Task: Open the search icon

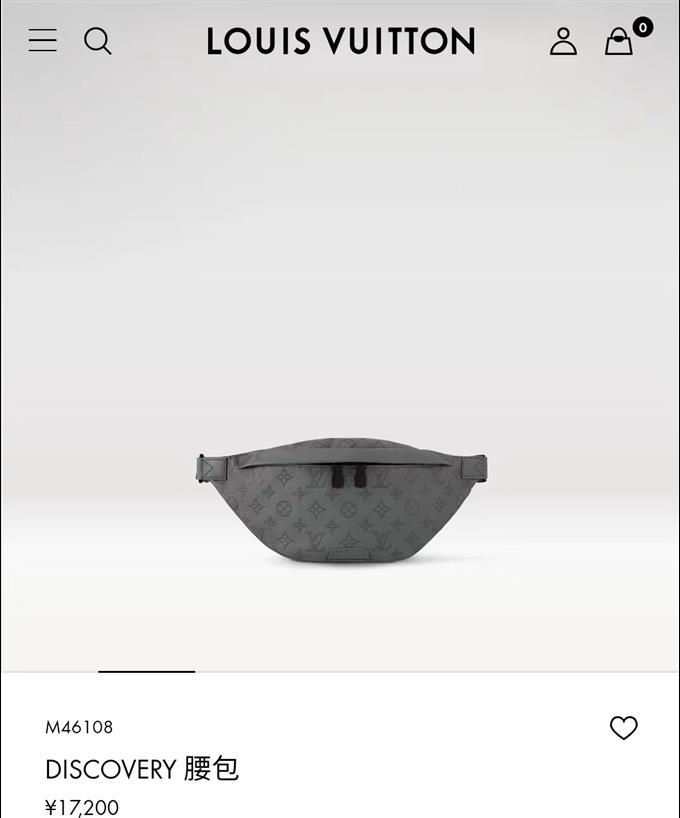Action: 97,41
